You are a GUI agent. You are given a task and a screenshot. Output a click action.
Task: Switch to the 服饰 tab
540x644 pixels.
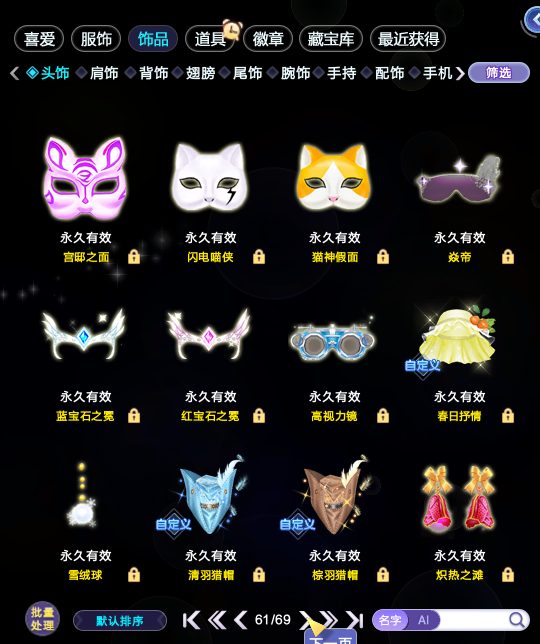click(96, 39)
